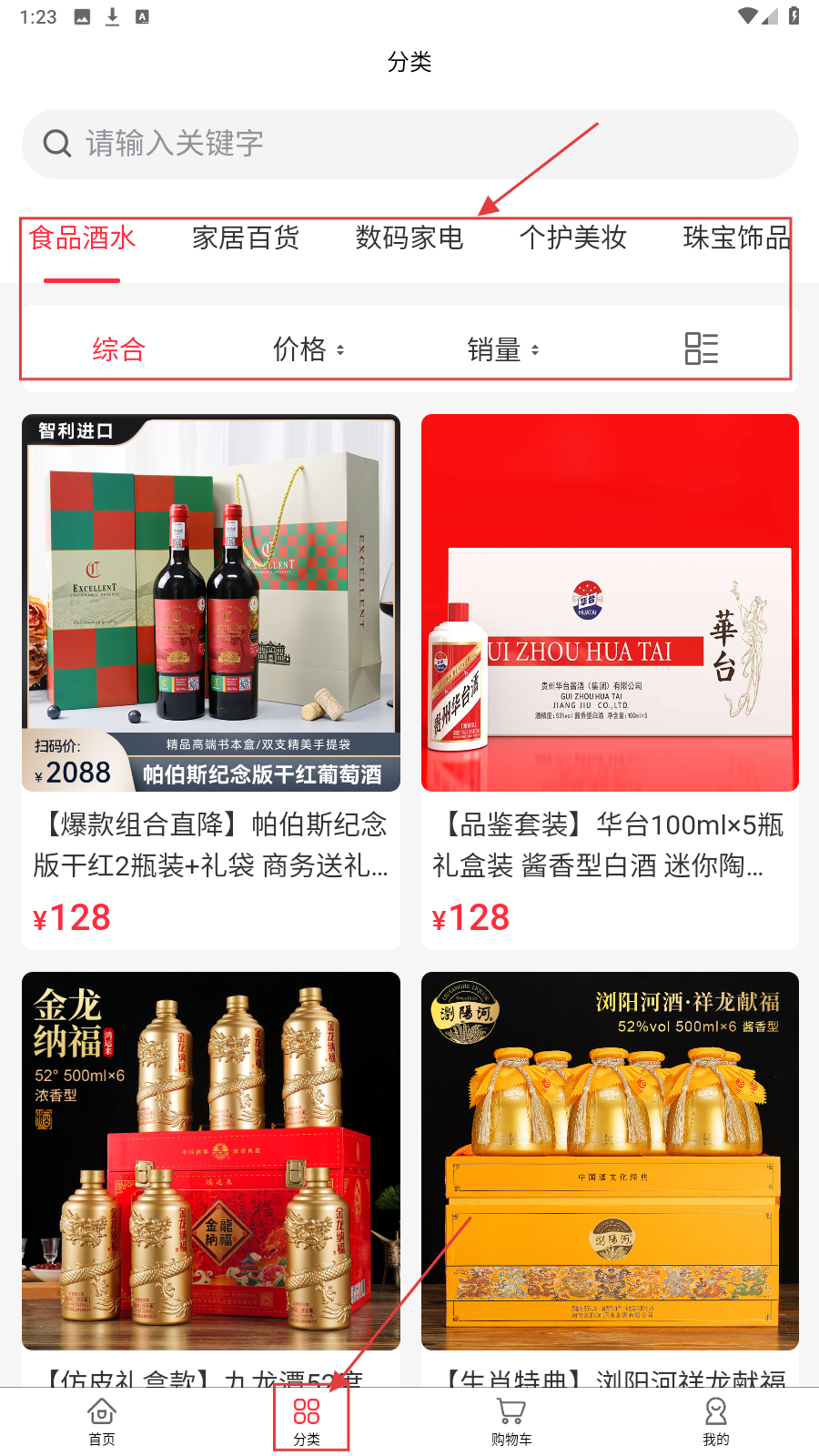819x1456 pixels.
Task: View the 浏阳河祥龙献福 product
Action: pyautogui.click(x=610, y=1165)
